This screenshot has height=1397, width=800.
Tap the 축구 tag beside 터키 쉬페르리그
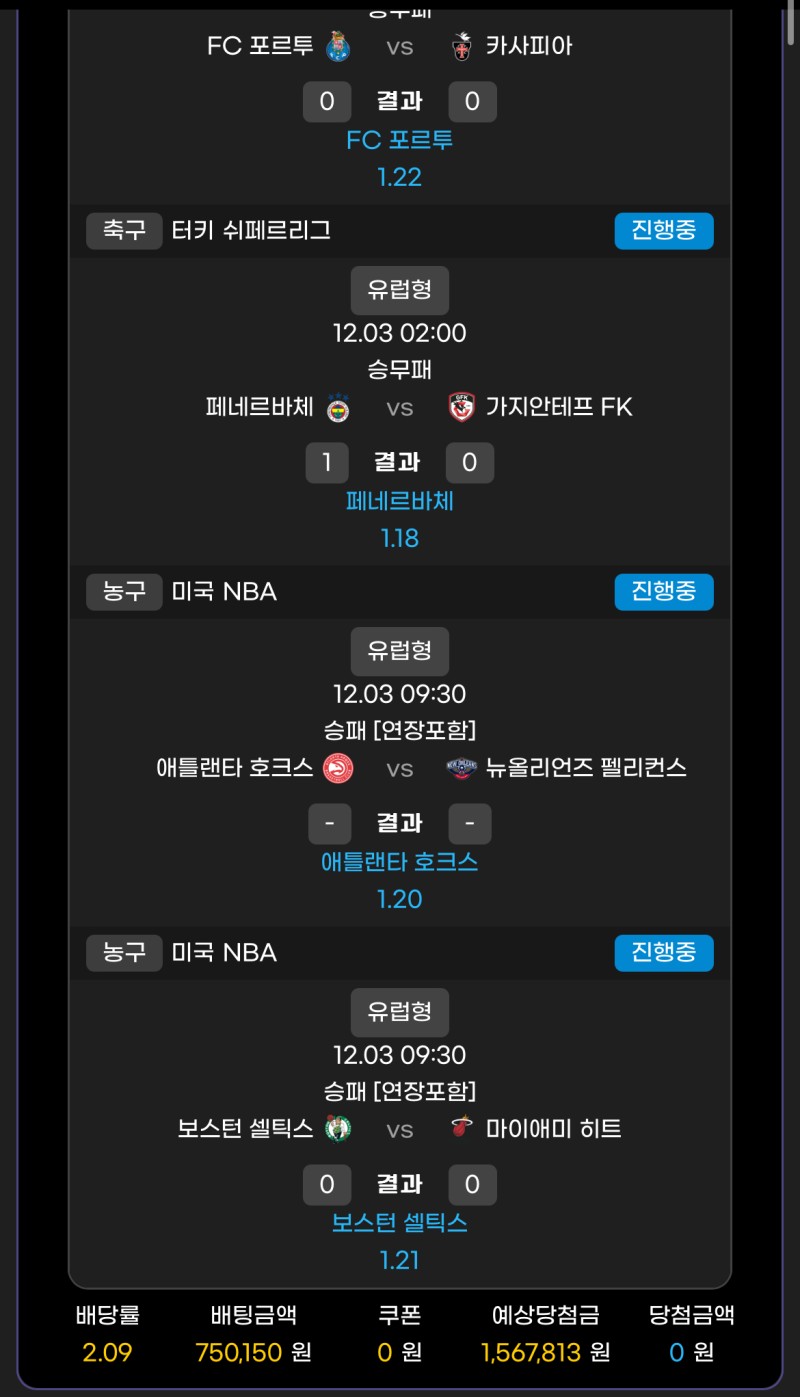124,231
